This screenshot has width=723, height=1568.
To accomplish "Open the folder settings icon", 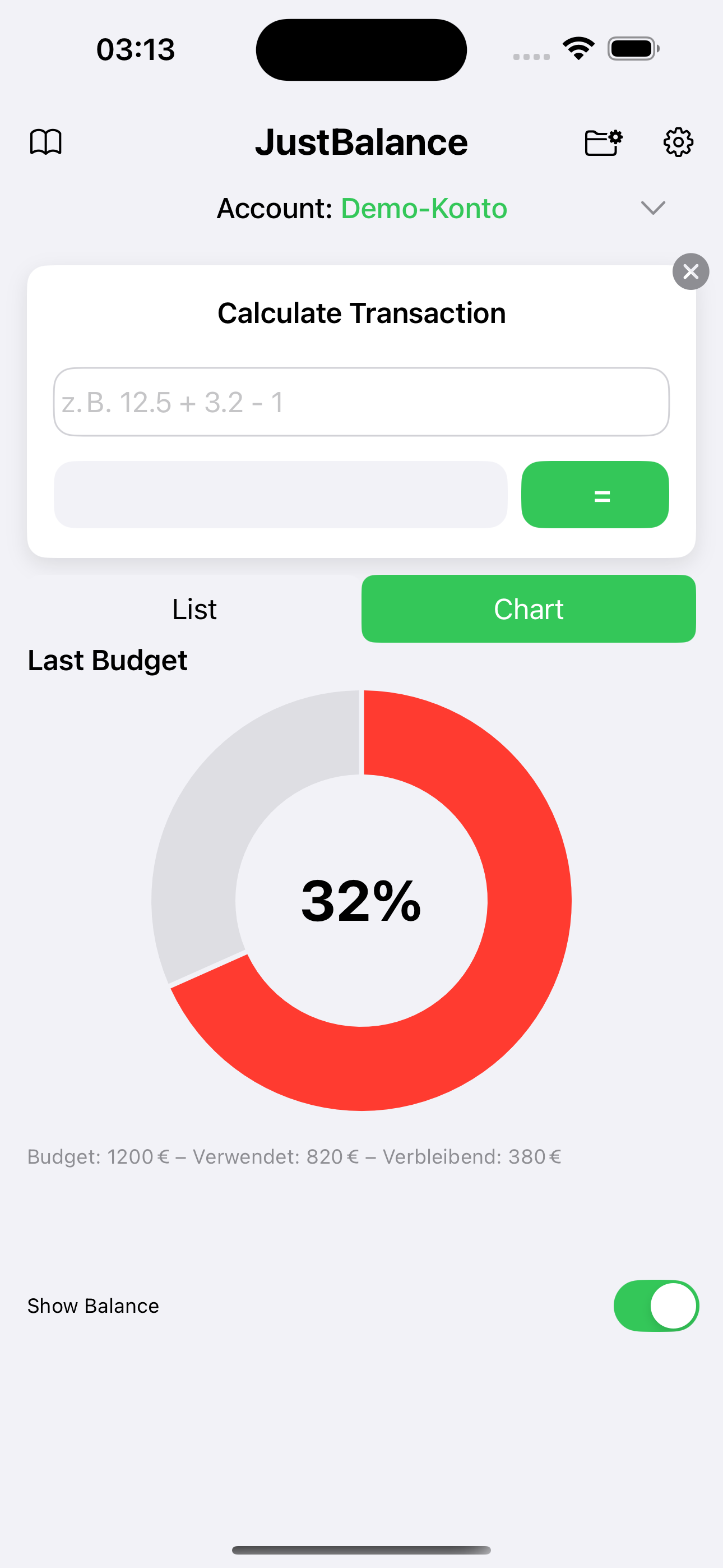I will point(603,142).
